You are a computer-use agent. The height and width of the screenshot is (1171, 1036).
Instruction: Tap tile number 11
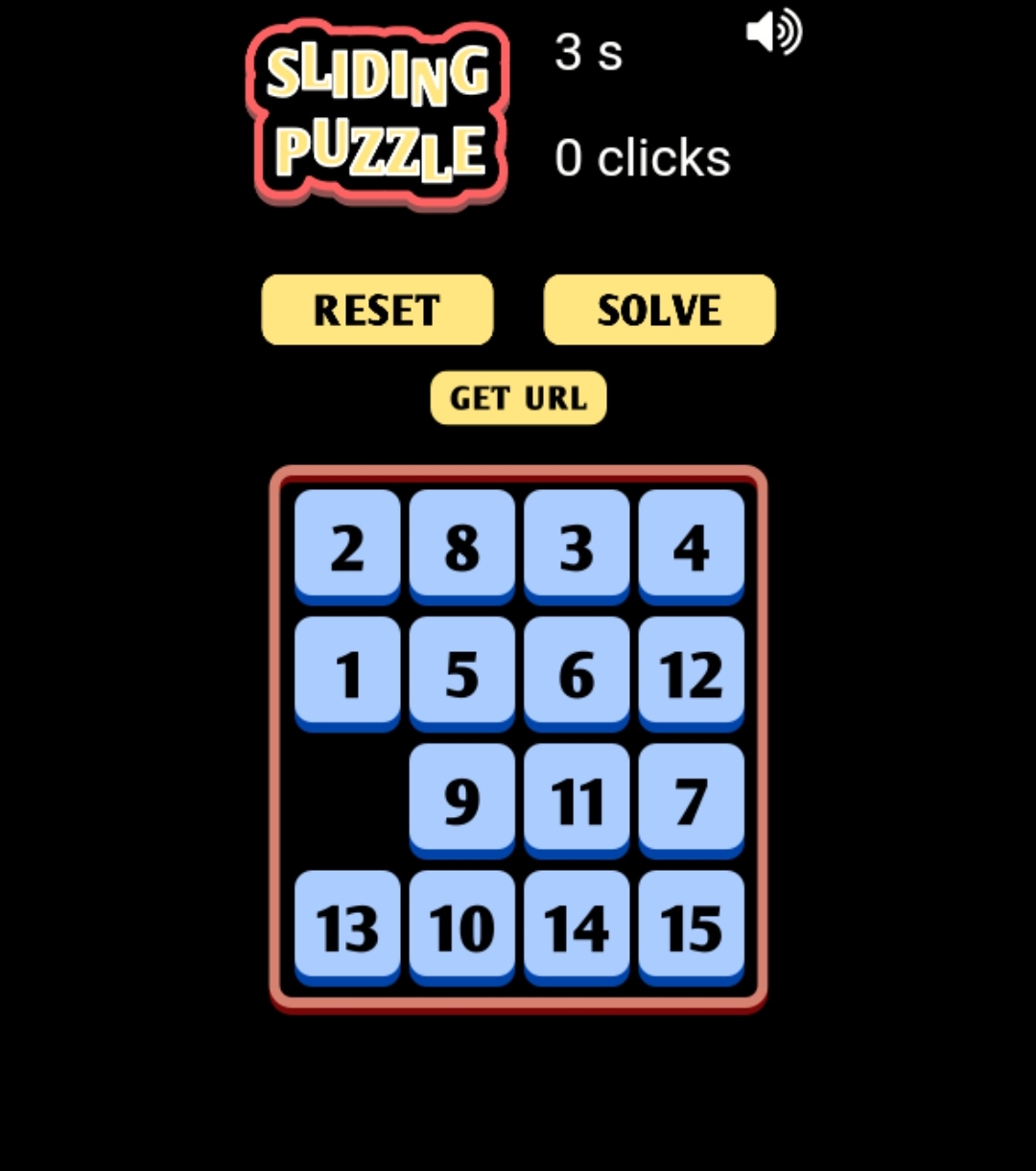point(577,799)
